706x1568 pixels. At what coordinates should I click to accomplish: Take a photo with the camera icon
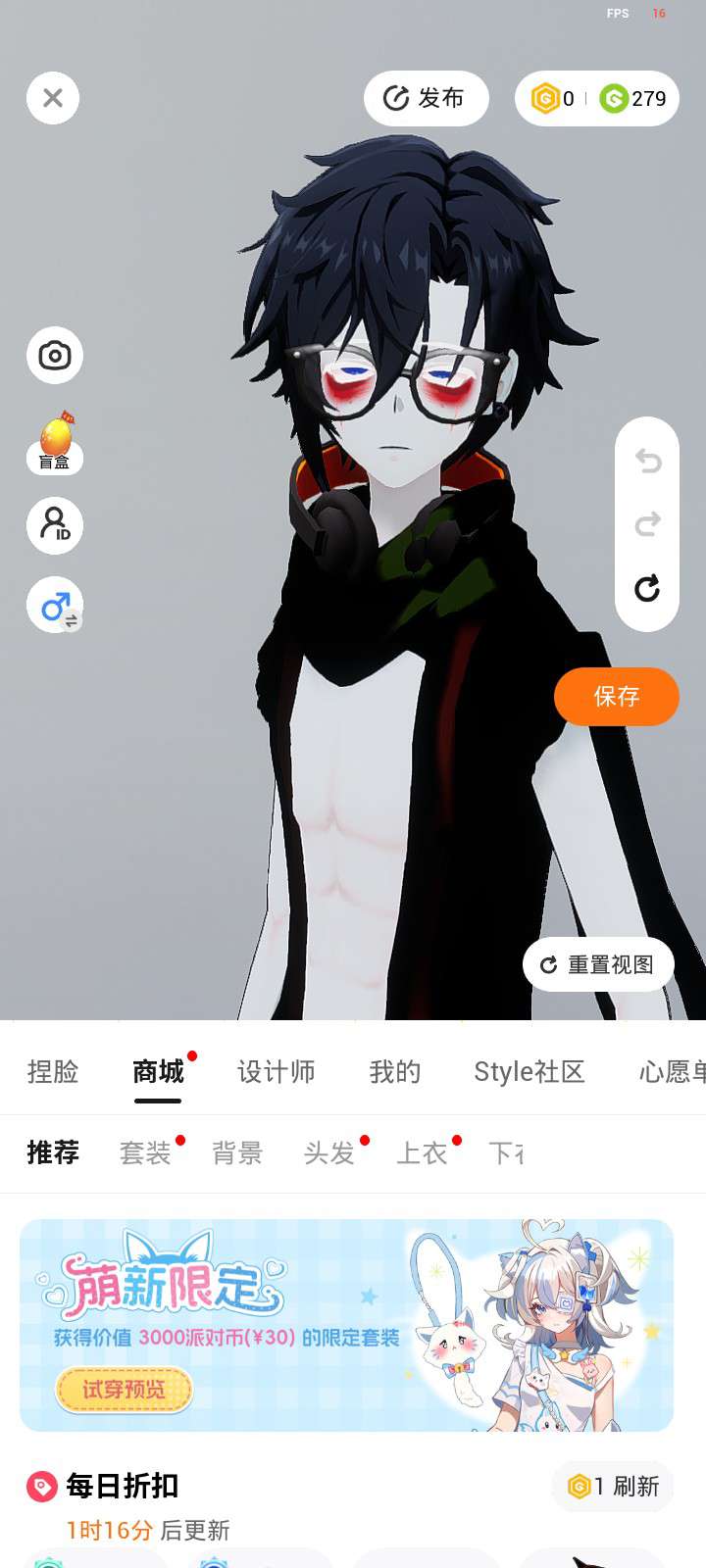[x=55, y=355]
